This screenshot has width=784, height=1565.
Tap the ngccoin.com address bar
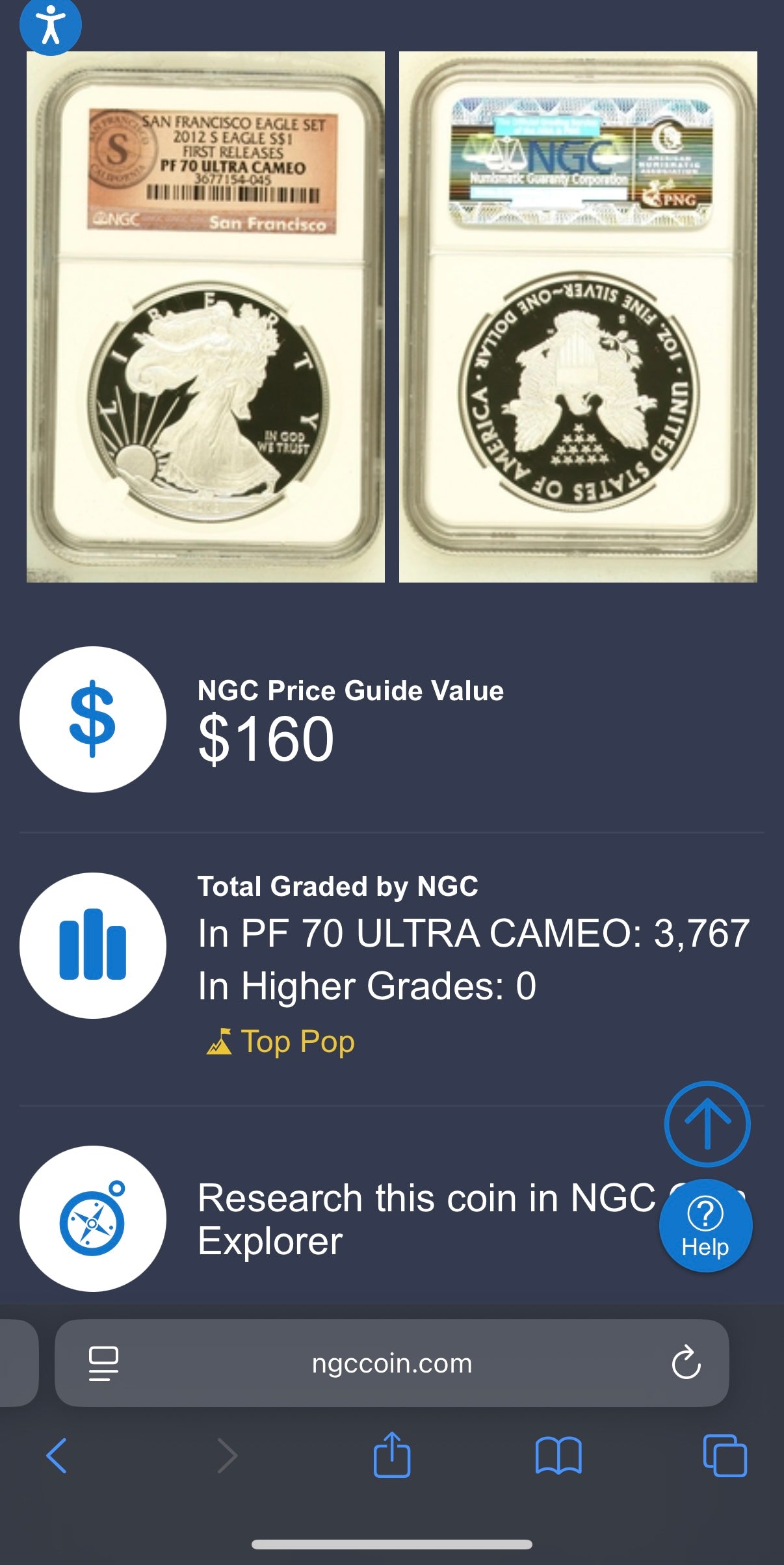click(392, 1363)
